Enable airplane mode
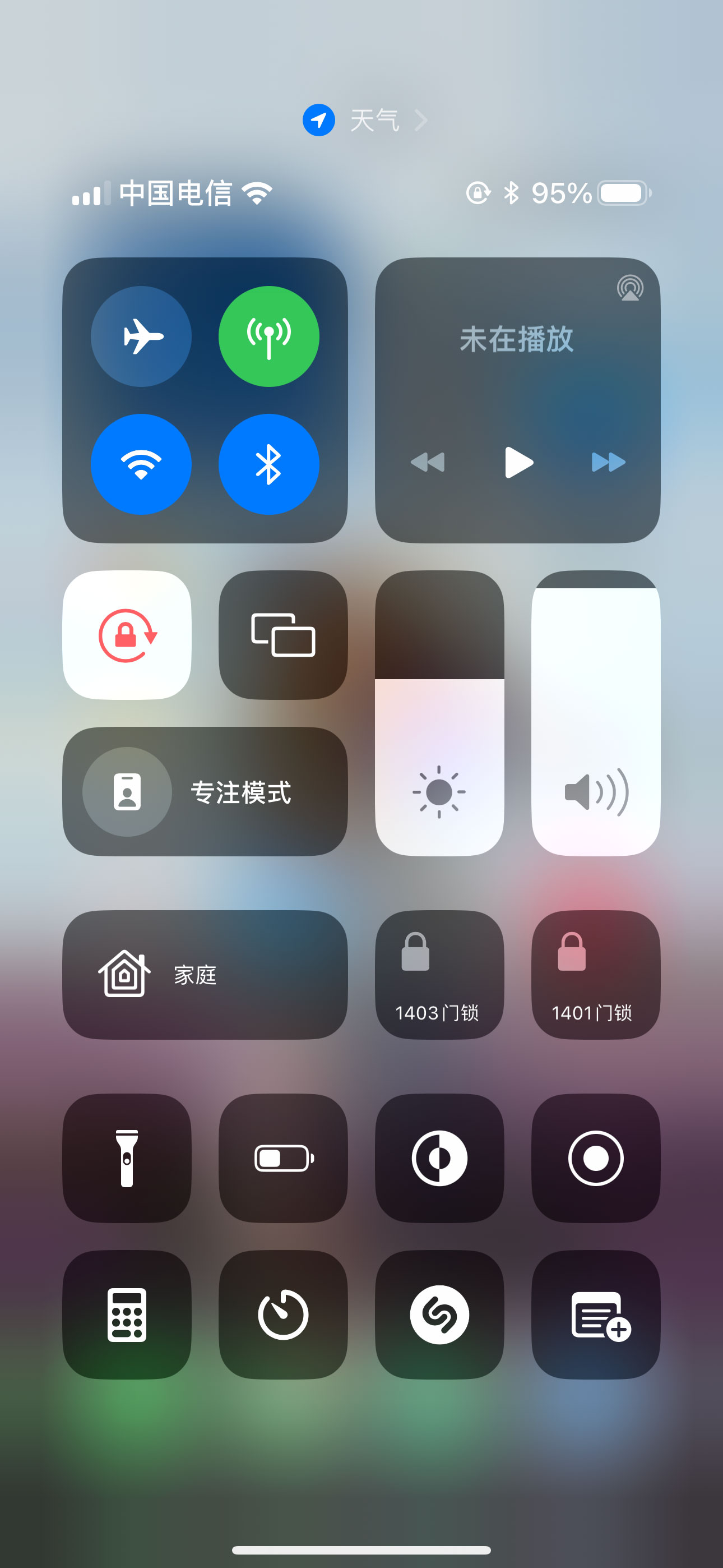The height and width of the screenshot is (1568, 723). click(x=141, y=336)
